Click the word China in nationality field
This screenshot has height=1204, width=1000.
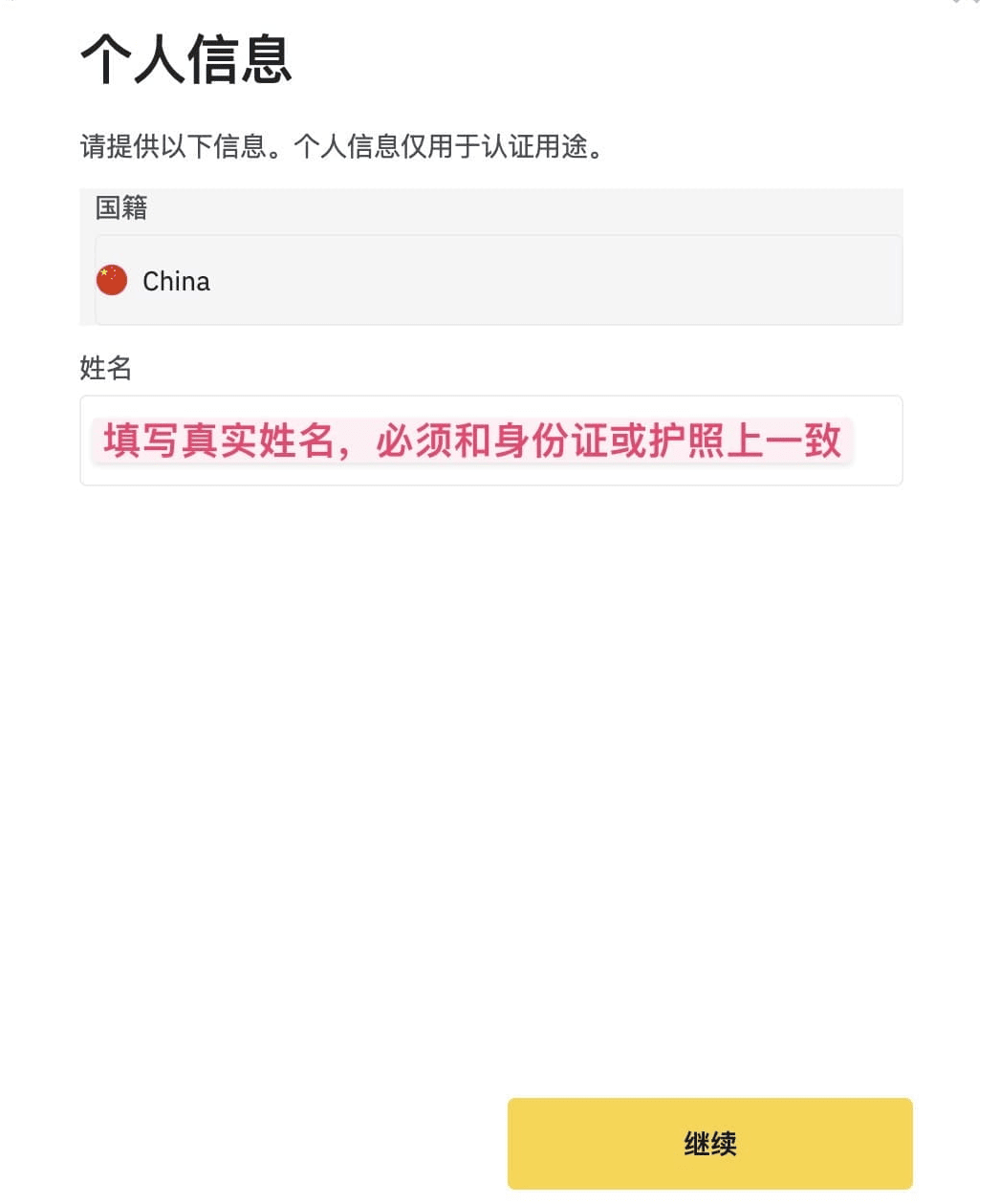[175, 280]
